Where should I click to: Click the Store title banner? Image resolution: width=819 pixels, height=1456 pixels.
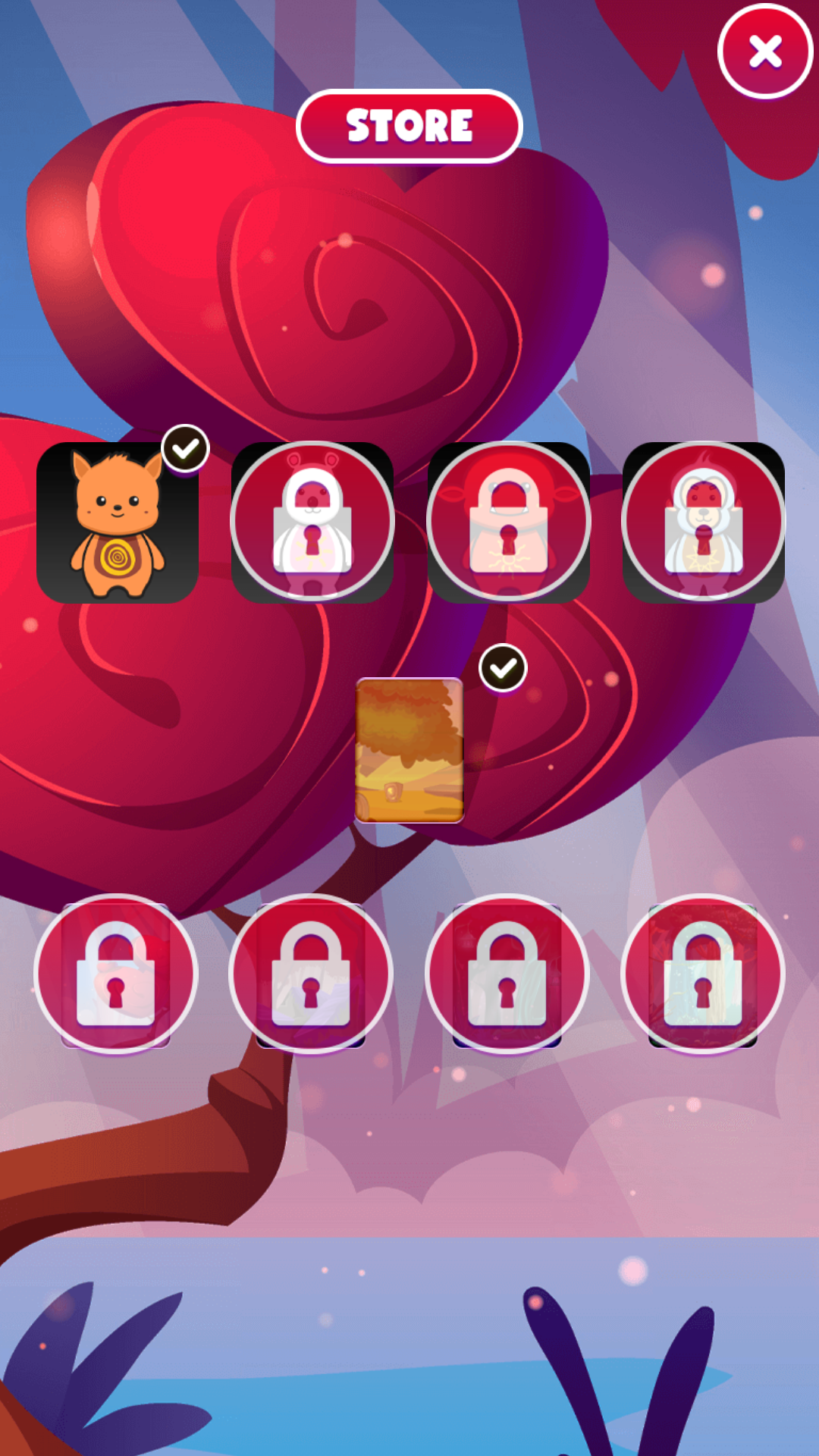[409, 126]
